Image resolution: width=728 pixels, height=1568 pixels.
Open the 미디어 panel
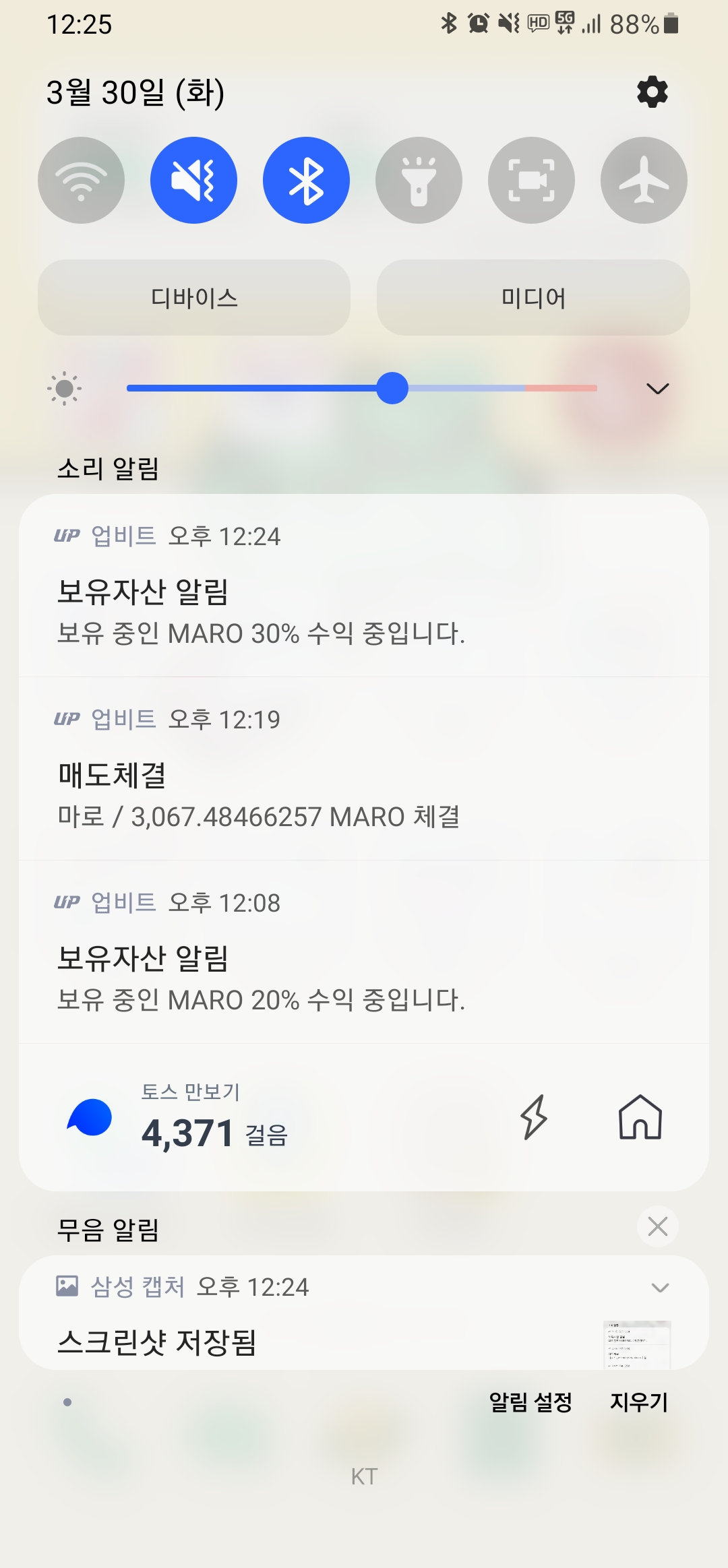[533, 297]
